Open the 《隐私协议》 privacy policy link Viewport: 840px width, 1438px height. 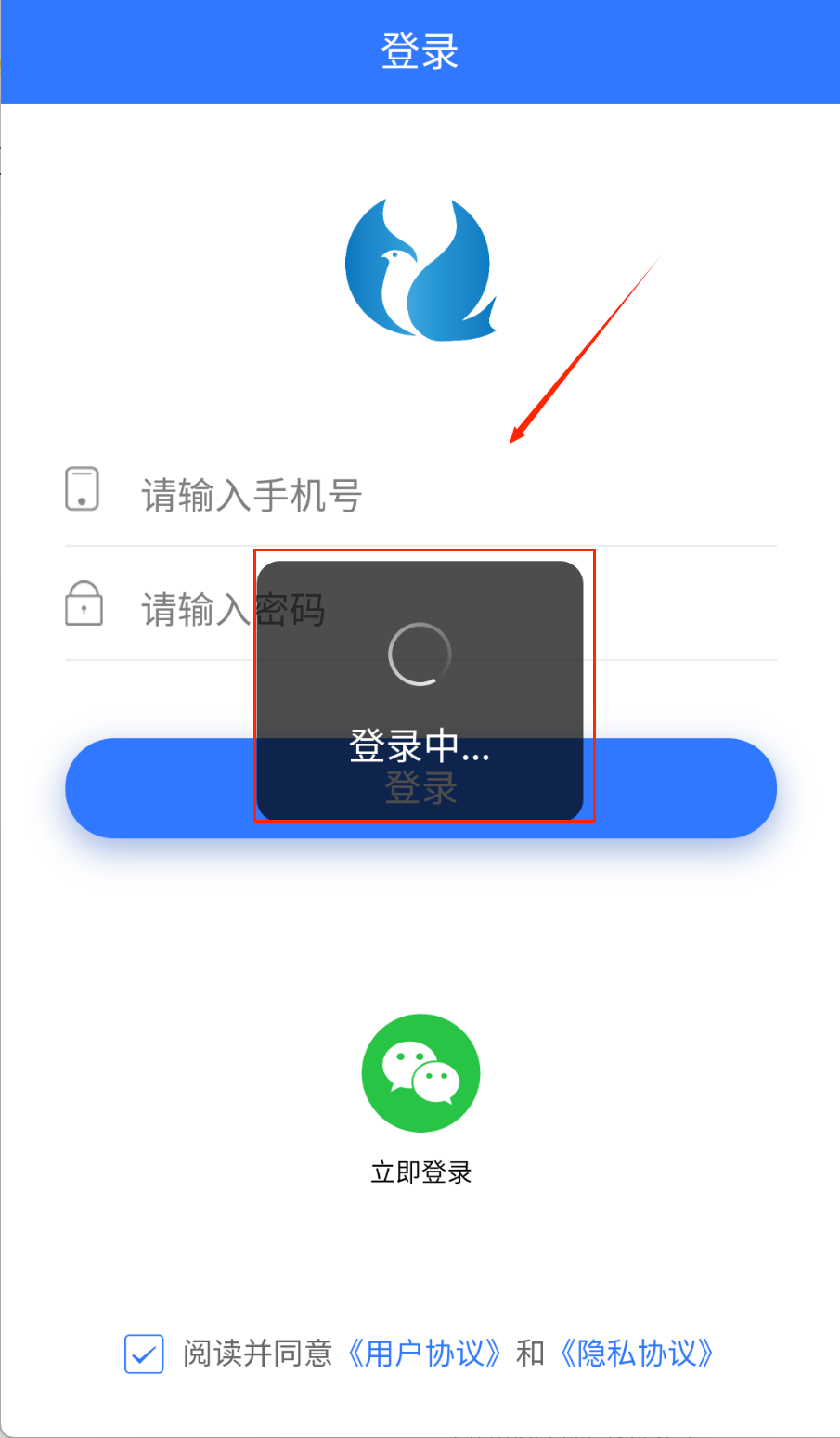tap(638, 1354)
